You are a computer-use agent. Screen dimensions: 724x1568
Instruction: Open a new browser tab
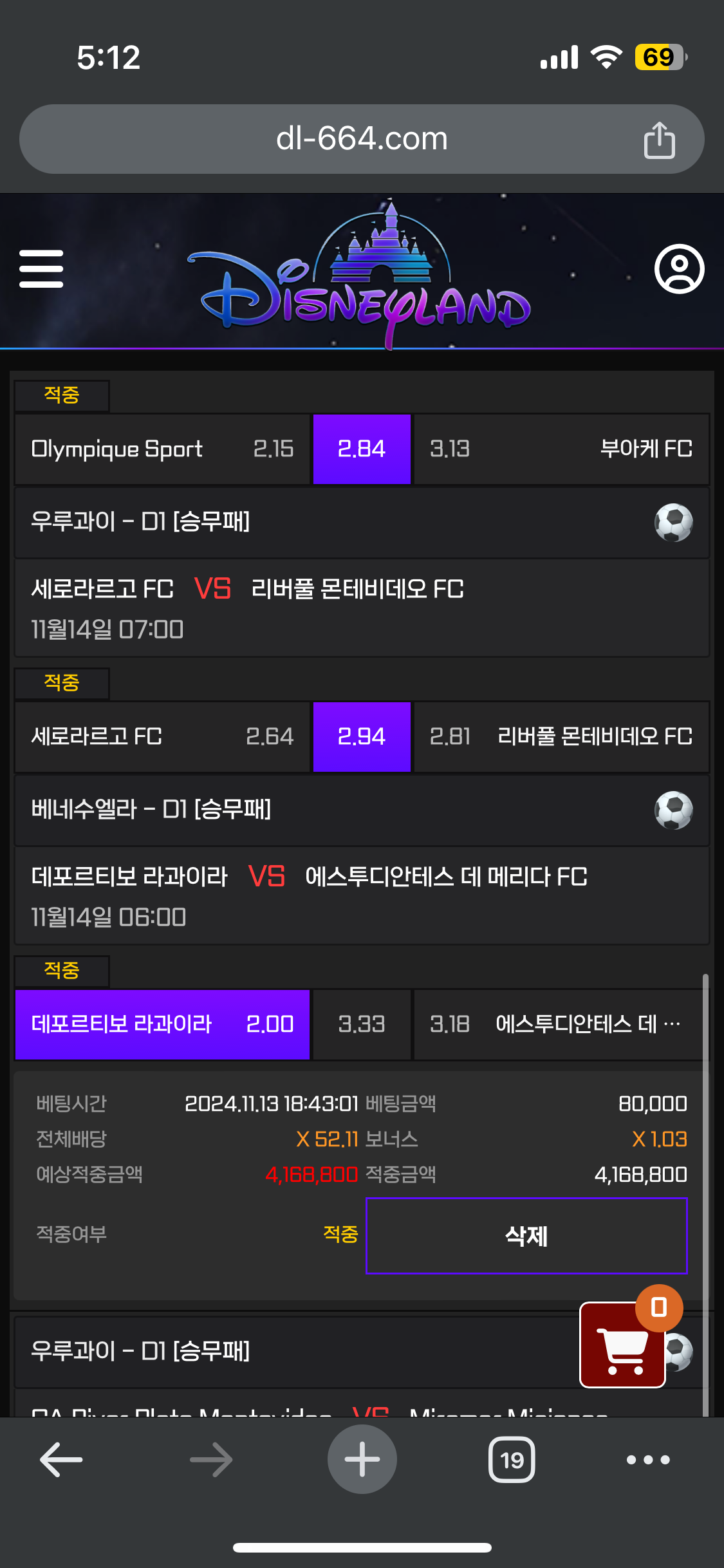pos(362,1459)
